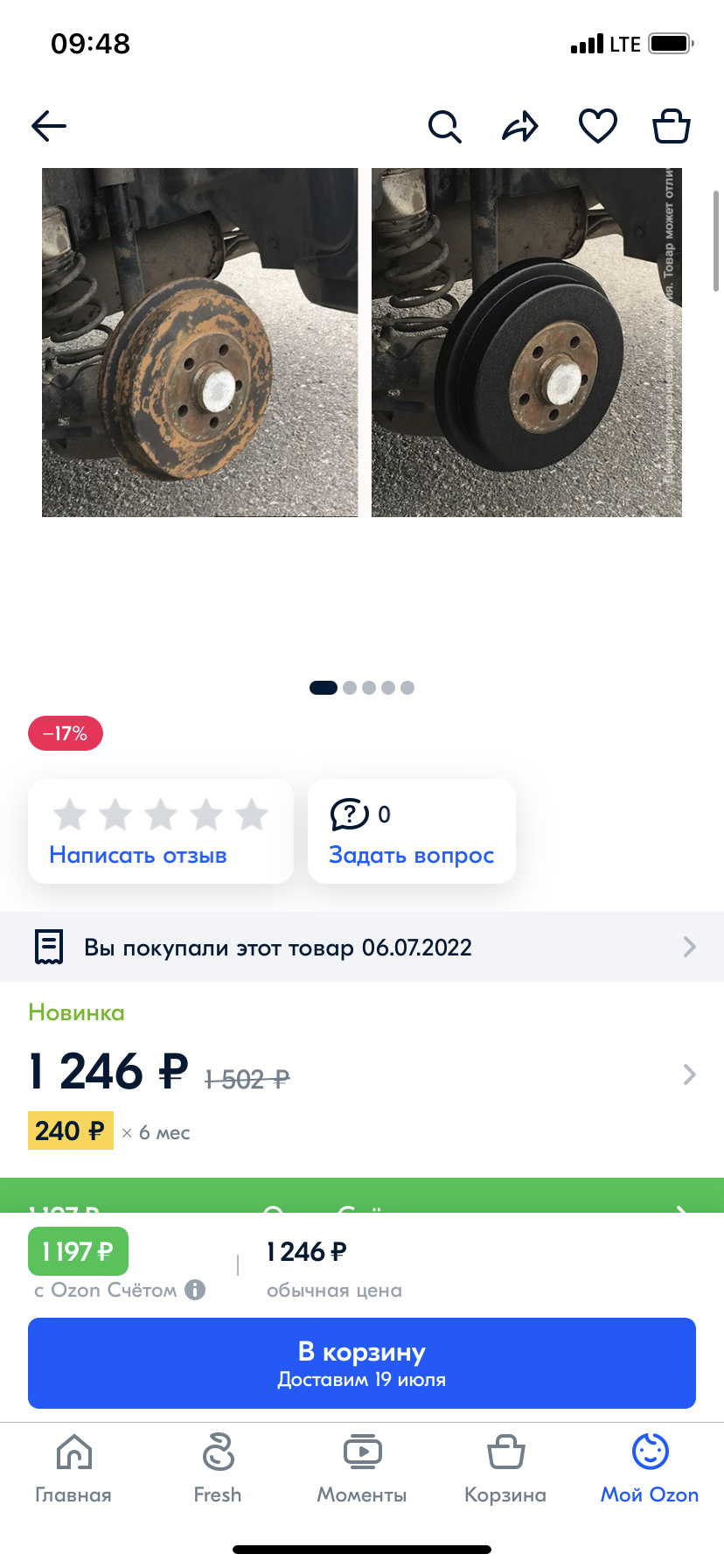724x1568 pixels.
Task: Open product search with the magnifier icon
Action: (444, 125)
